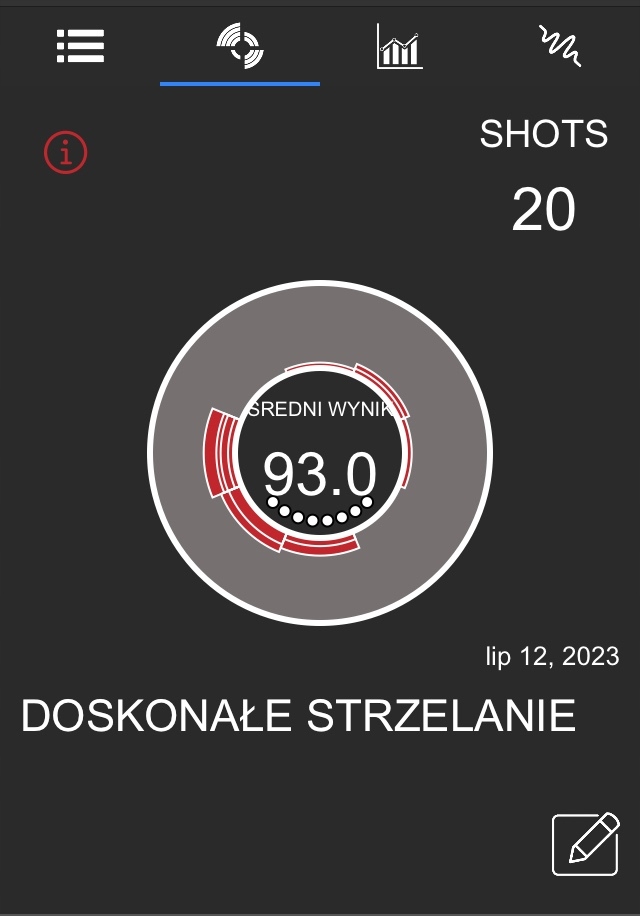Select the target view tab

[x=240, y=46]
